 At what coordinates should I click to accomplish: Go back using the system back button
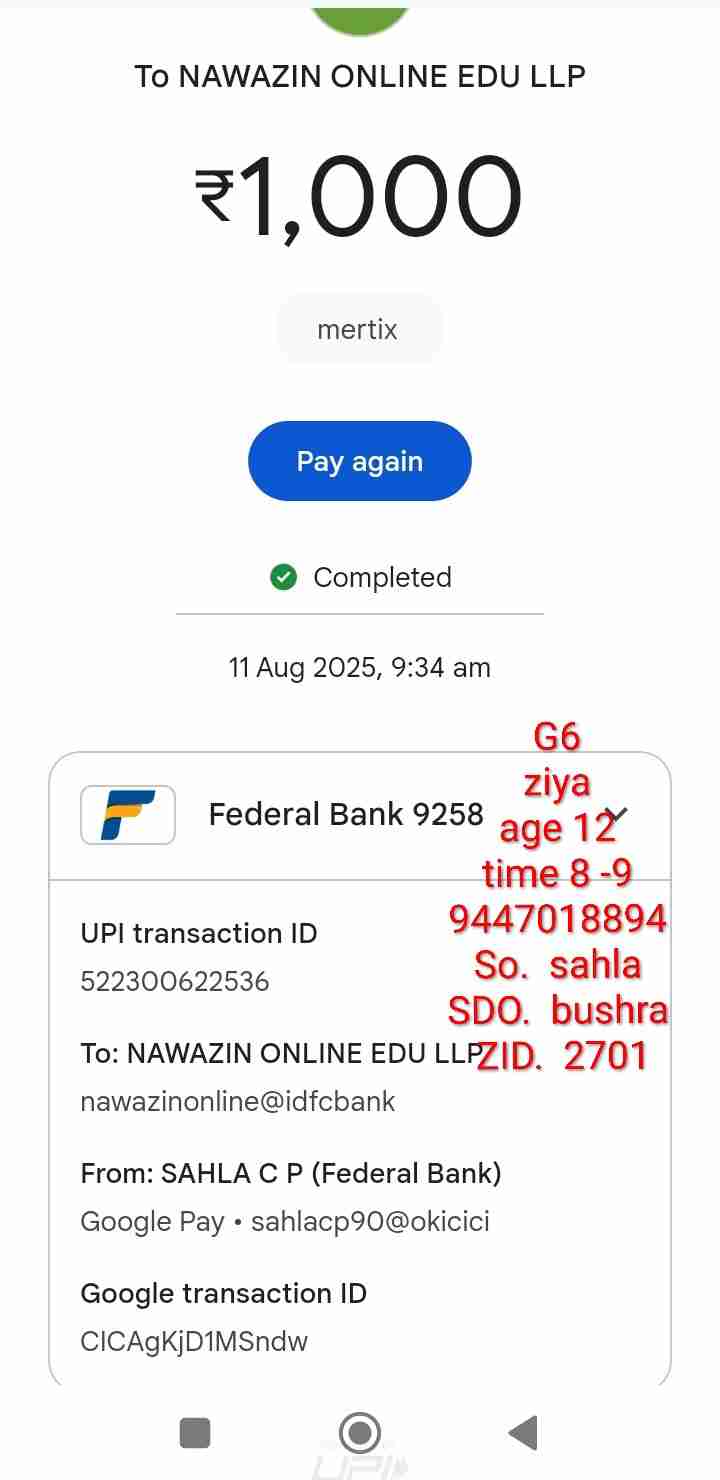(x=523, y=1433)
